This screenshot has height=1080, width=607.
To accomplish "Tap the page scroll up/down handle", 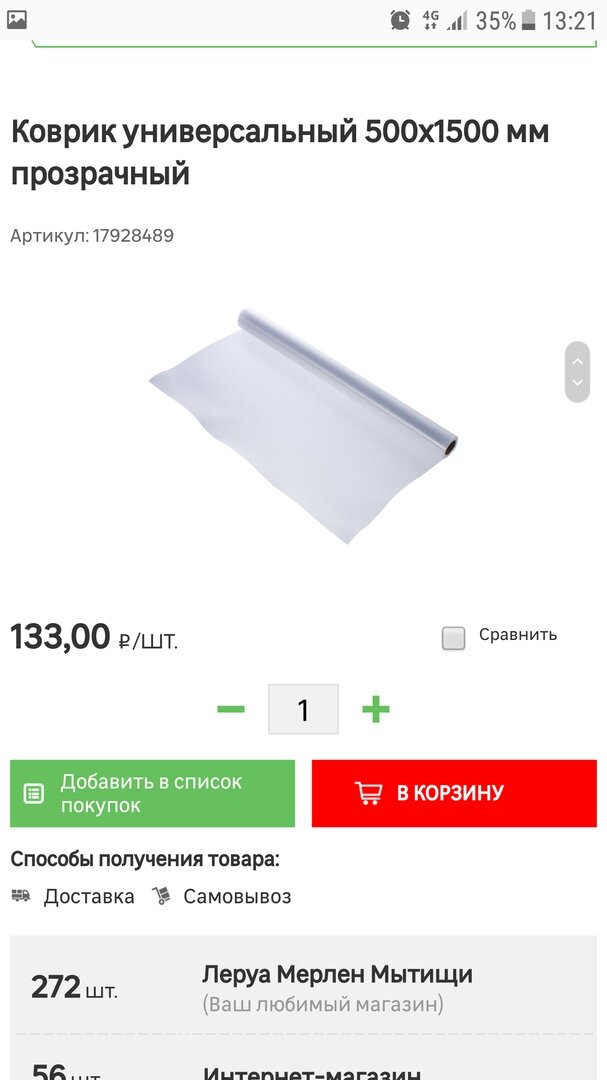I will pos(577,372).
